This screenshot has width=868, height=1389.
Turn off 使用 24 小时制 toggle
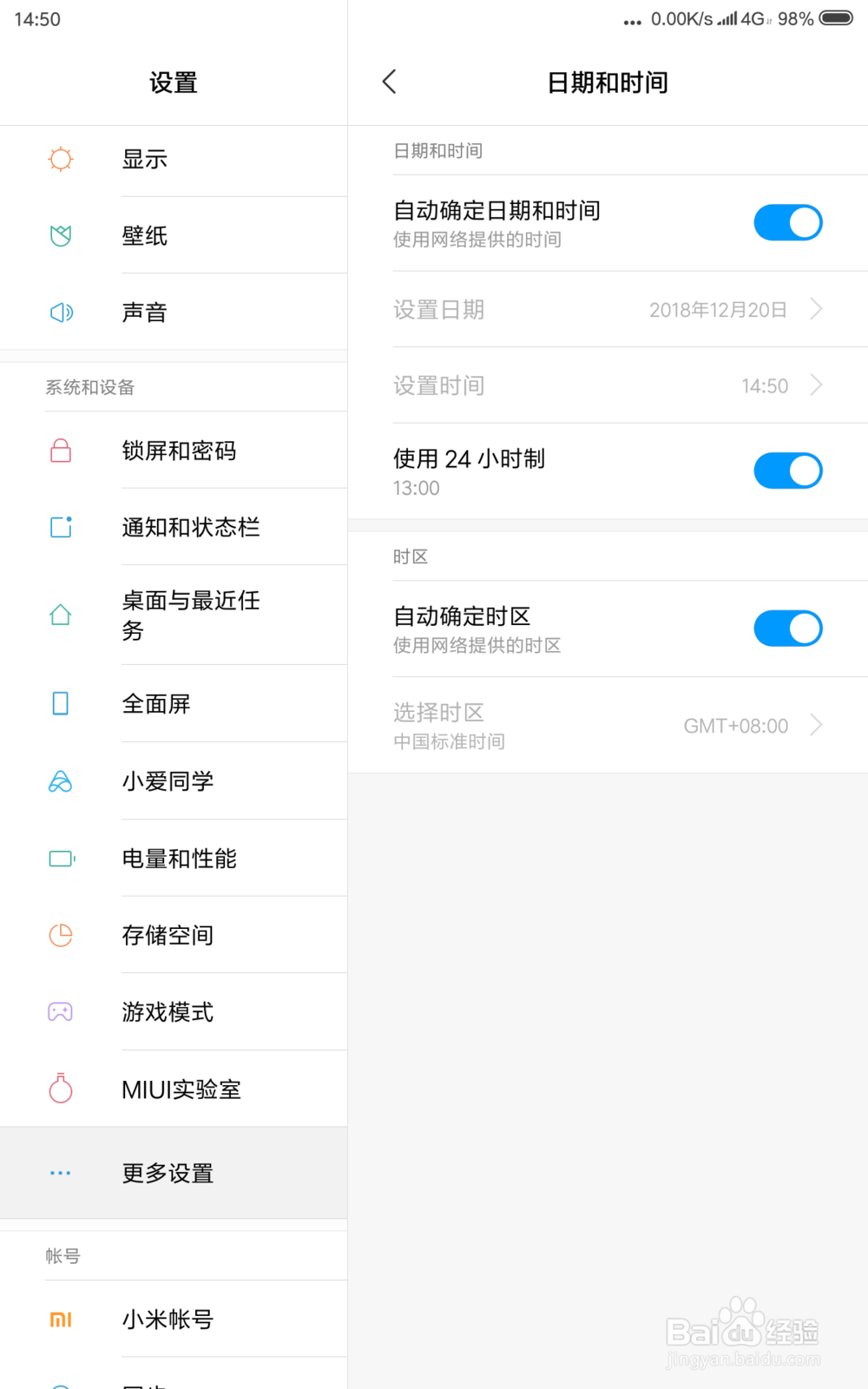point(787,471)
